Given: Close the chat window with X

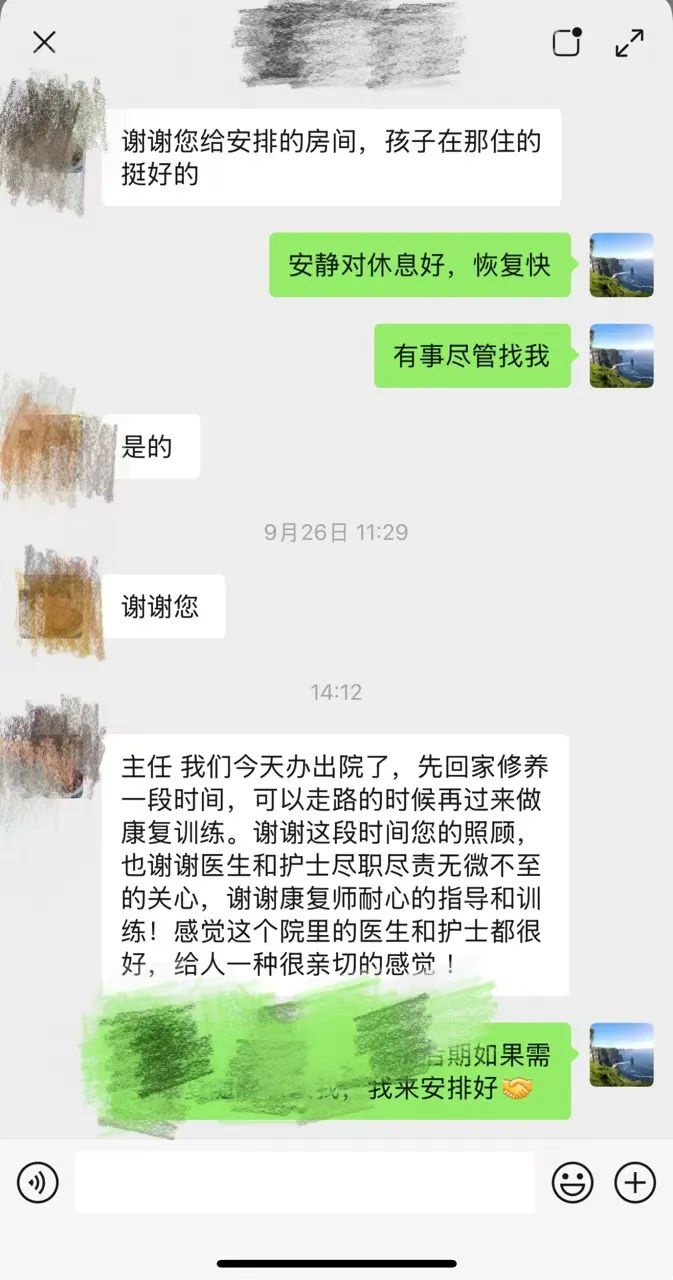Looking at the screenshot, I should click(44, 42).
